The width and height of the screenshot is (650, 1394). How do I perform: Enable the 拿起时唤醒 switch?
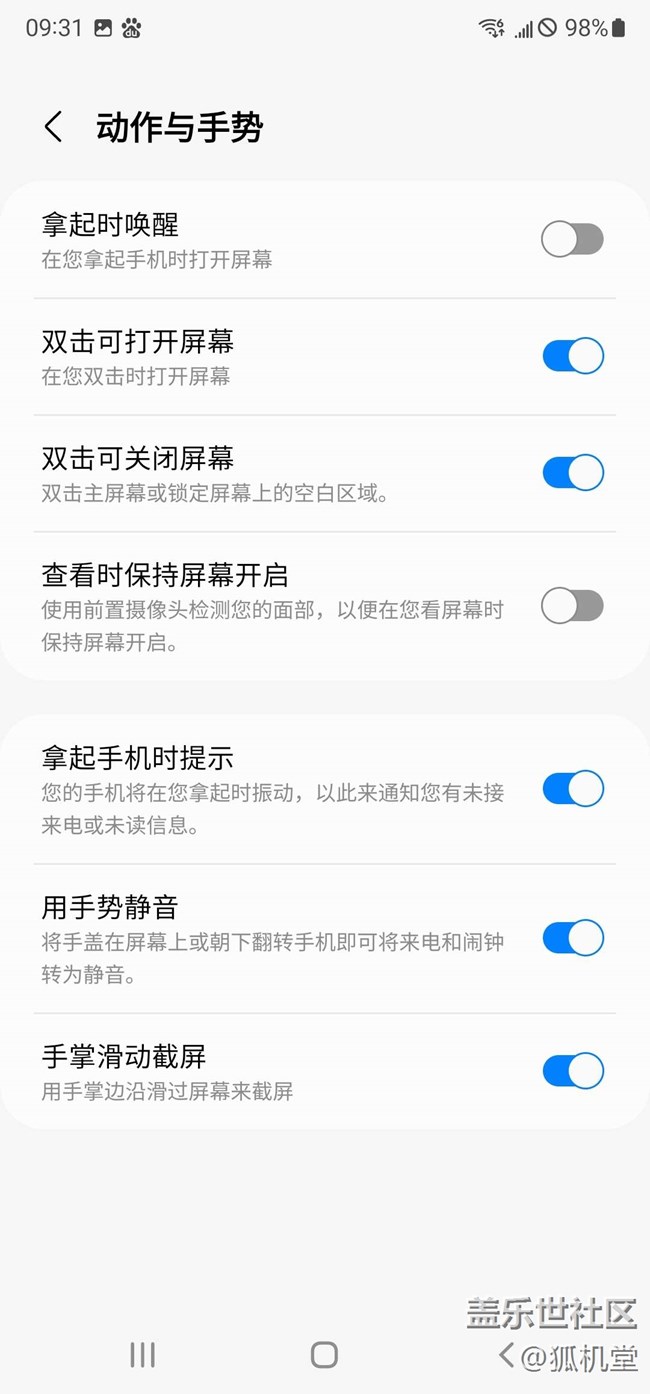pyautogui.click(x=572, y=240)
